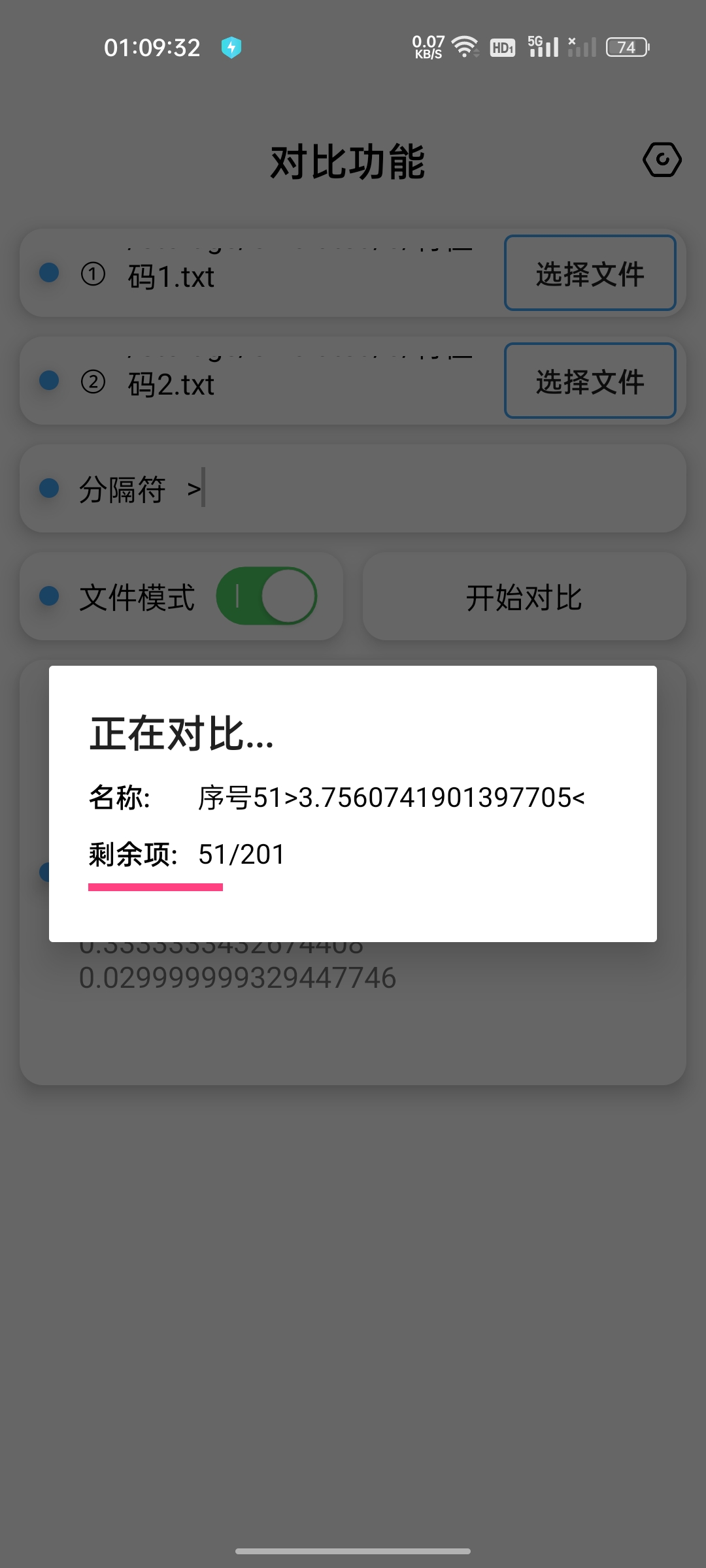The image size is (706, 1568).
Task: Tap the 分隔符 separator input field
Action: [x=327, y=489]
